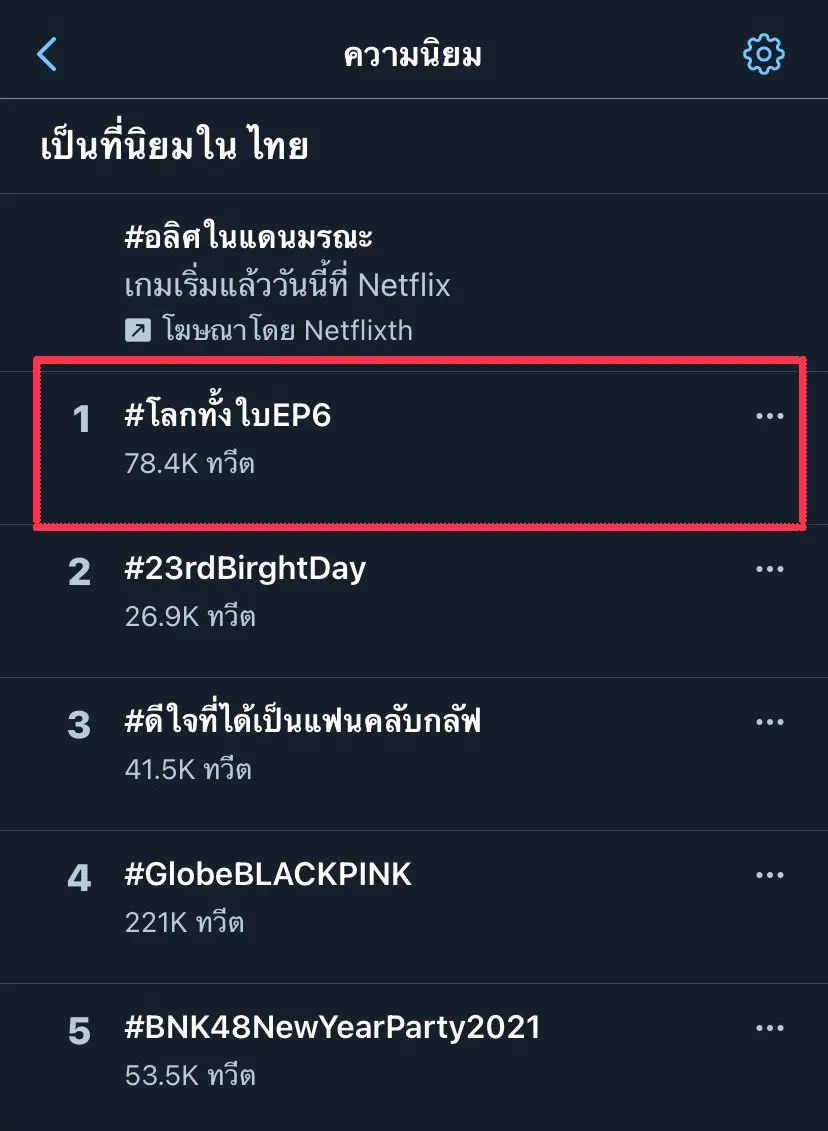Open more options for #BNK48NewYearParty2021
Image resolution: width=828 pixels, height=1131 pixels.
pyautogui.click(x=769, y=1028)
